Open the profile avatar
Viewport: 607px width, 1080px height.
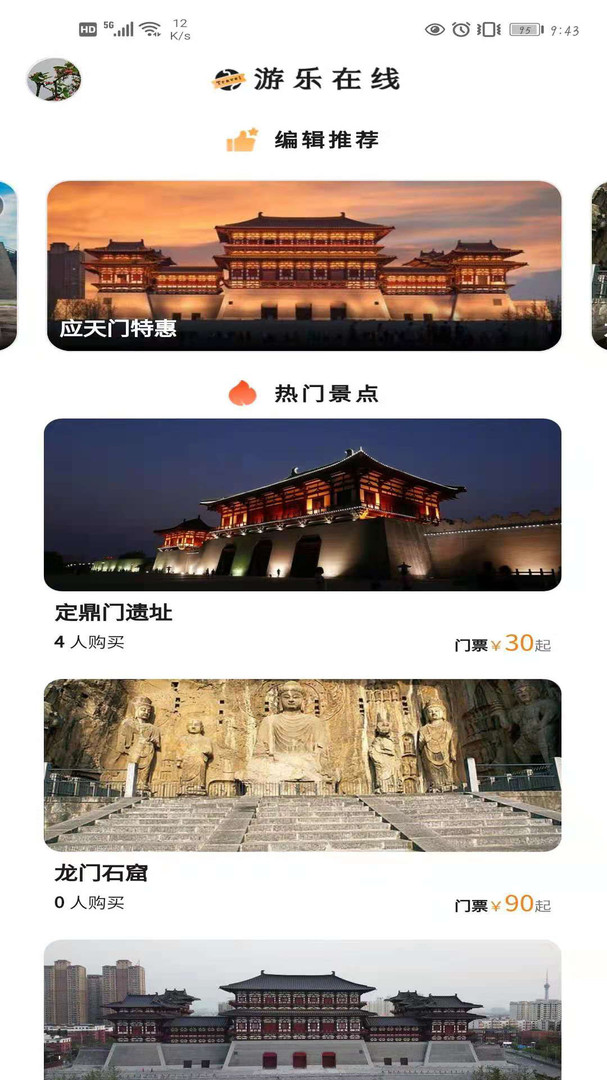(x=54, y=80)
